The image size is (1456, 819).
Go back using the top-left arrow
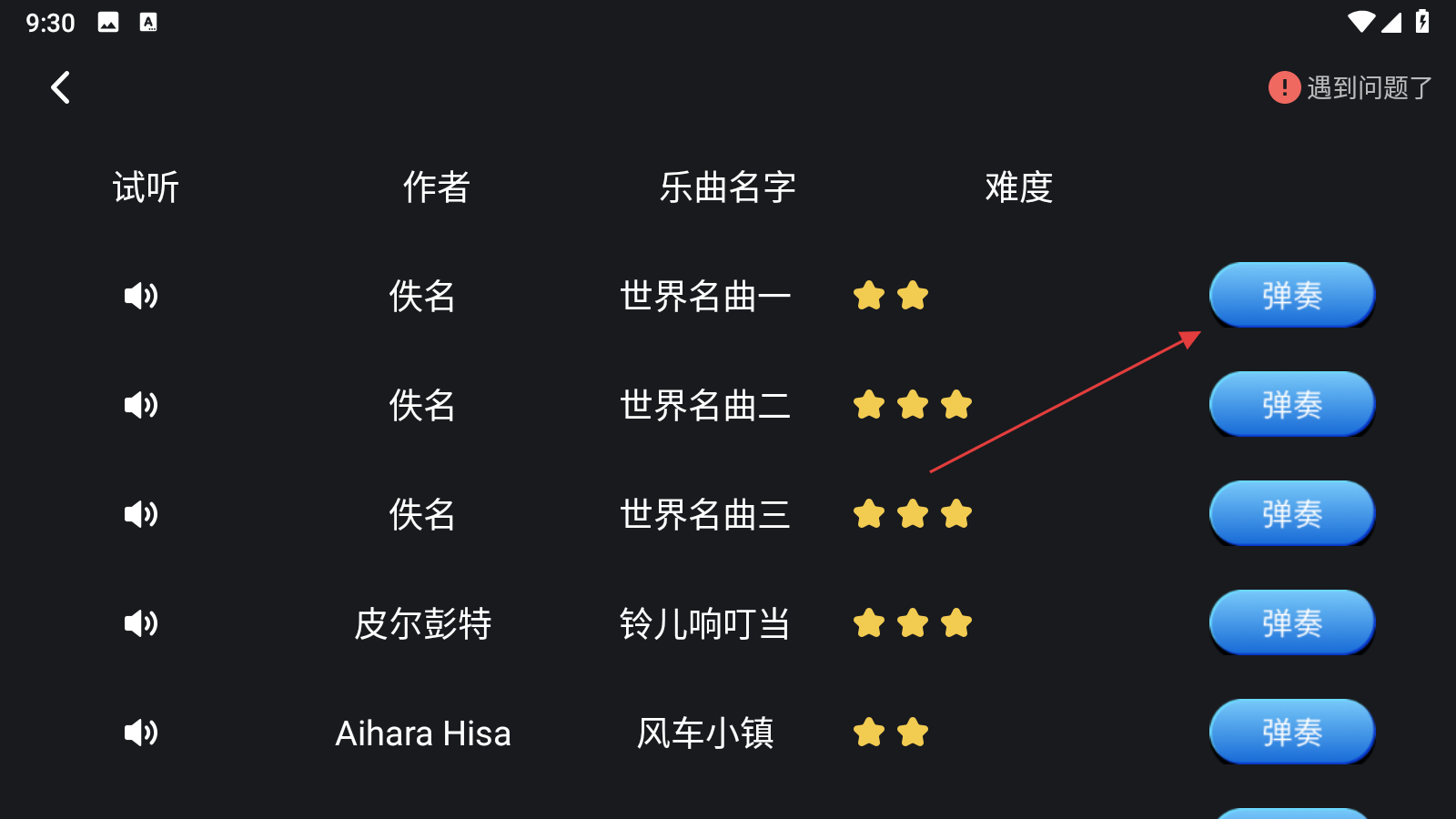click(61, 87)
